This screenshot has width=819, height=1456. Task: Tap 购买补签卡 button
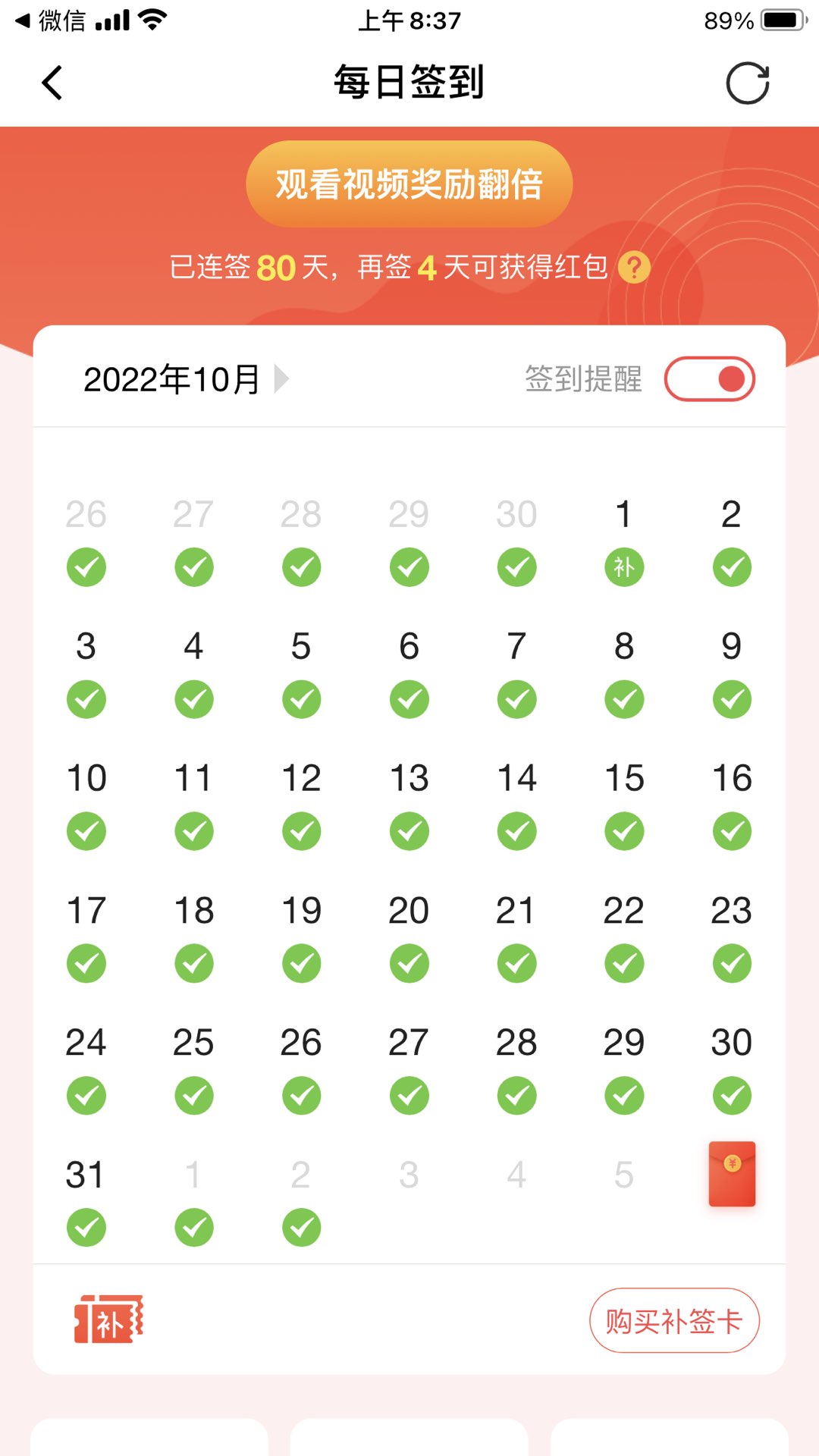[x=673, y=1320]
